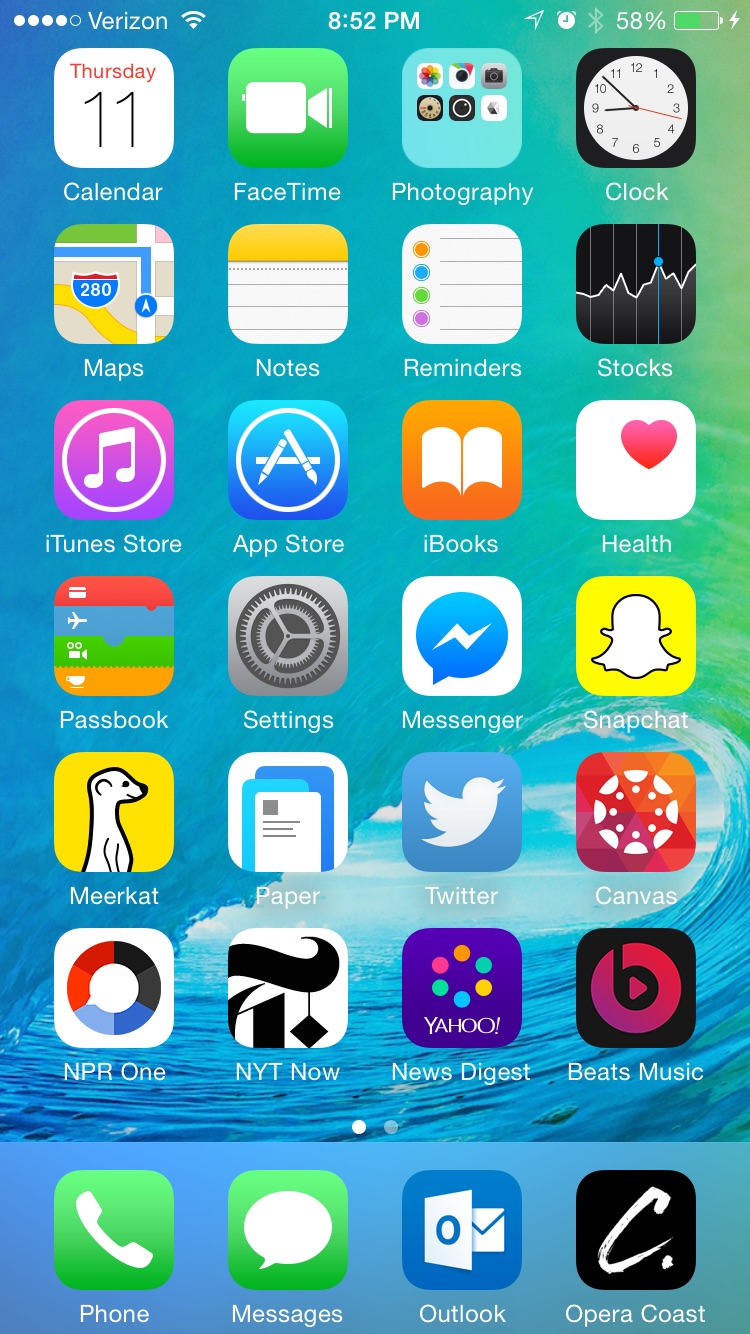Open Twitter
Screen dimensions: 750x1334
461,812
